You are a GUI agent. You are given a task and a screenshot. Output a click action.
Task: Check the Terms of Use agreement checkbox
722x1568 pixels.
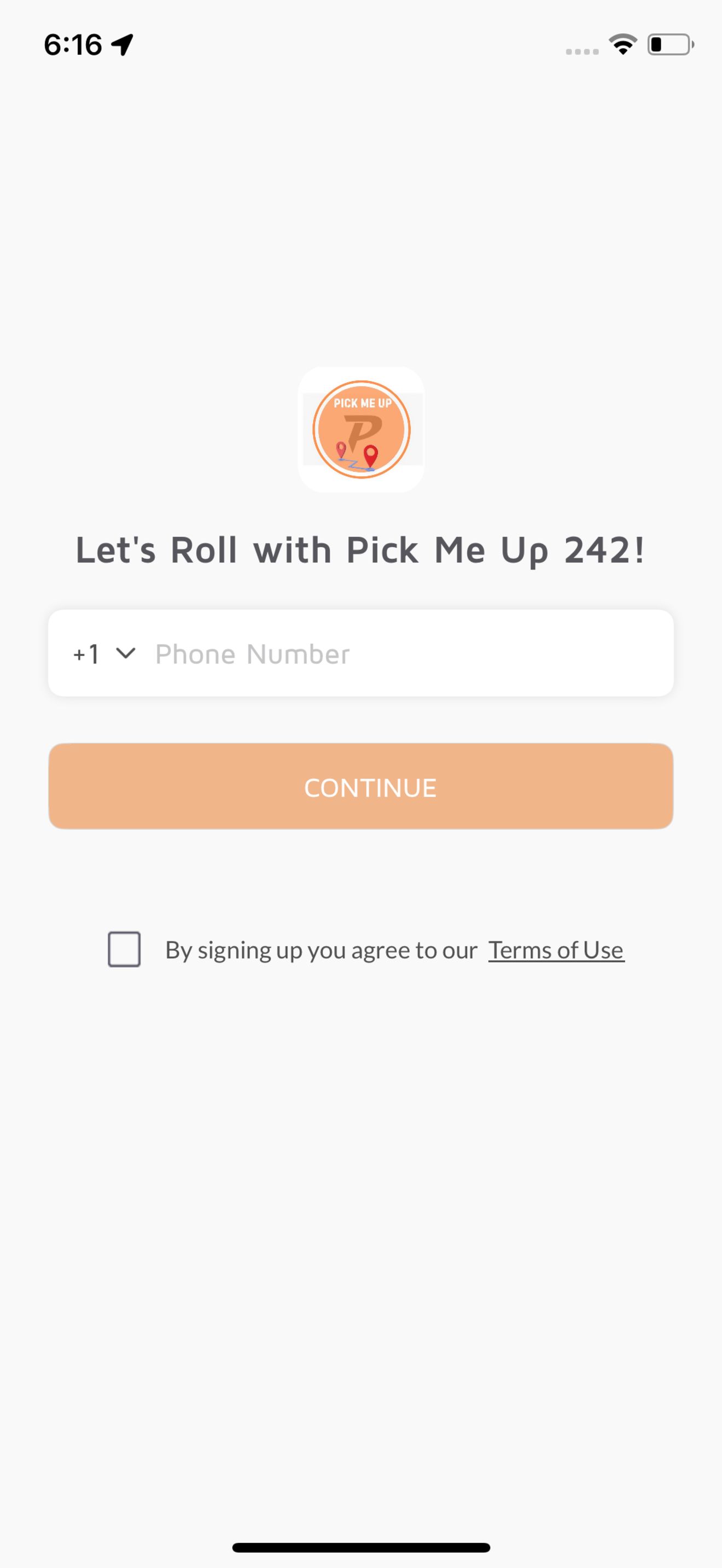click(124, 950)
